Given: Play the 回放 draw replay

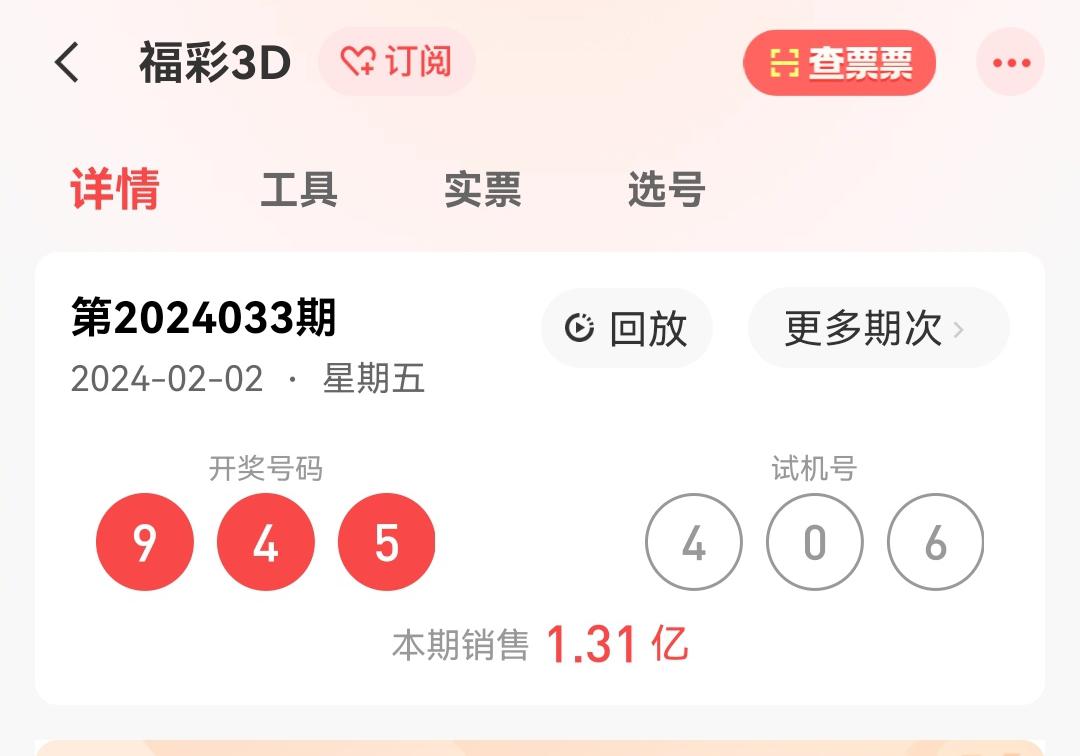Looking at the screenshot, I should (627, 328).
